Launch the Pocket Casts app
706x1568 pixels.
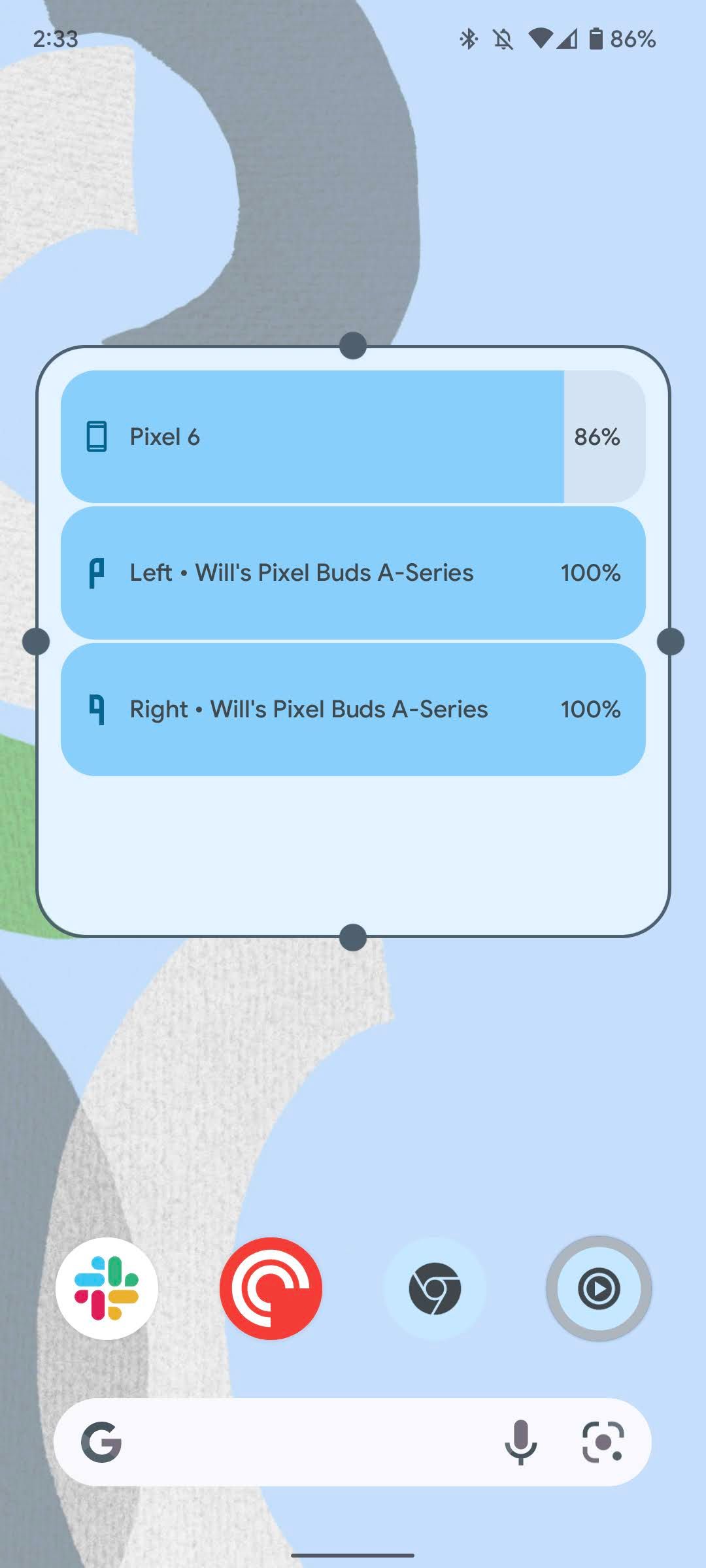coord(271,1288)
